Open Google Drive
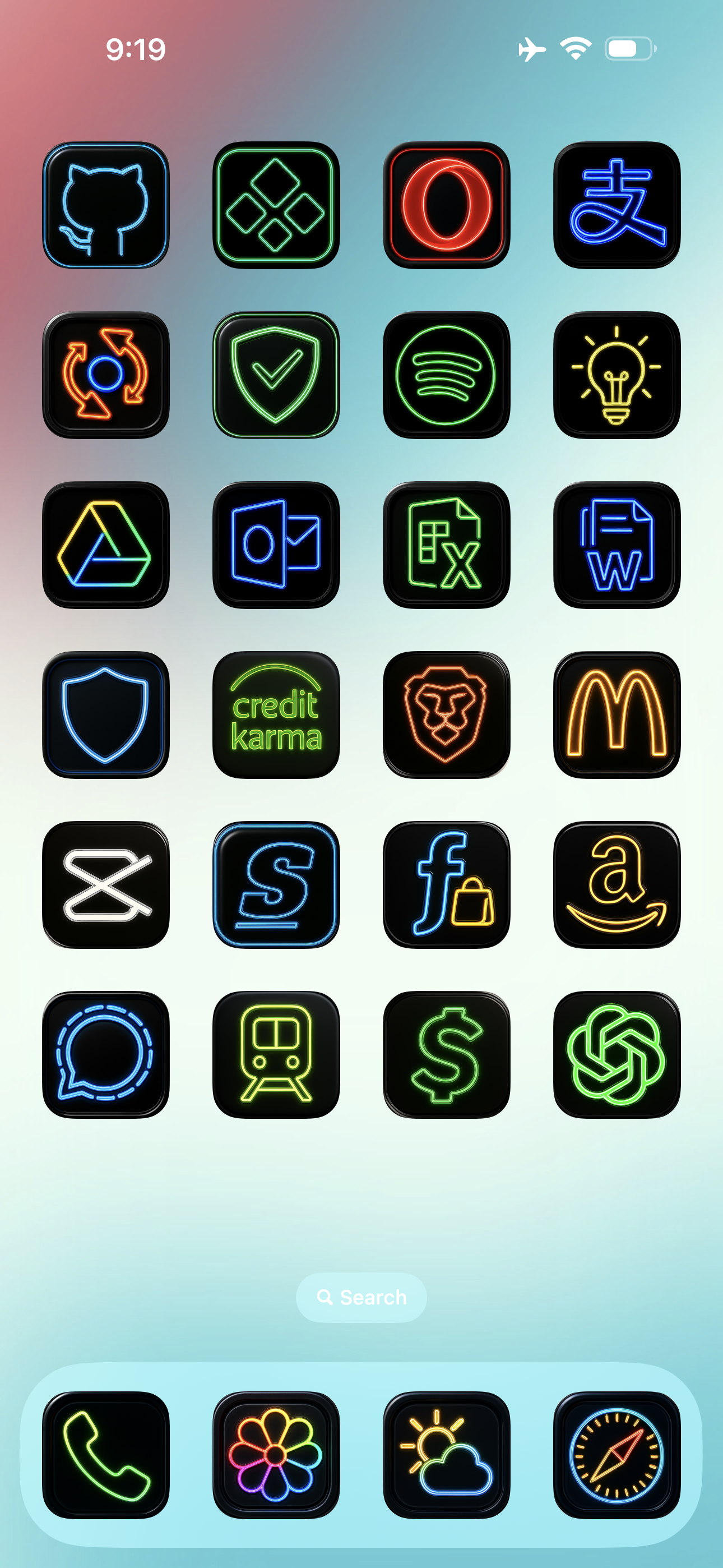The image size is (723, 1568). 106,545
